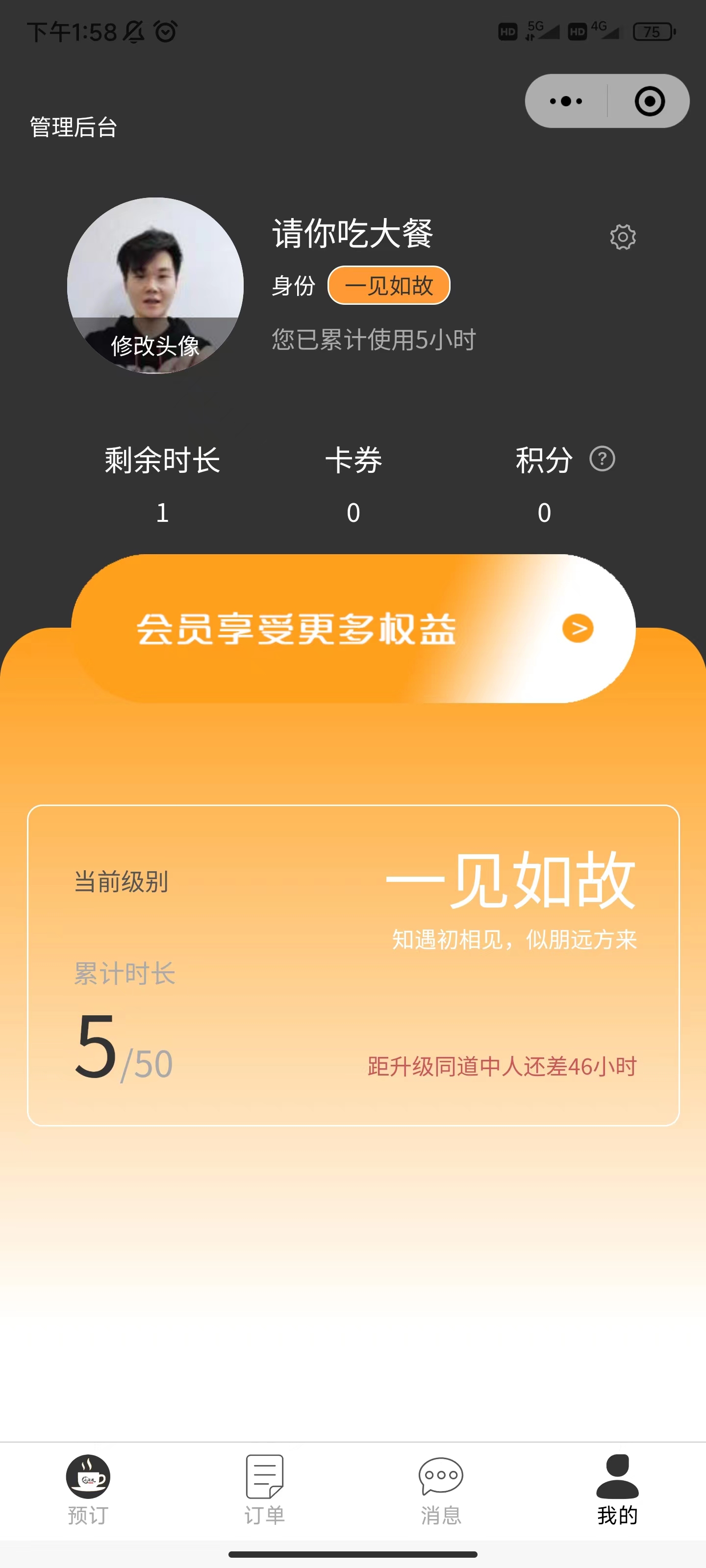Go to the 消息 messages tab
706x1568 pixels.
(x=441, y=1489)
